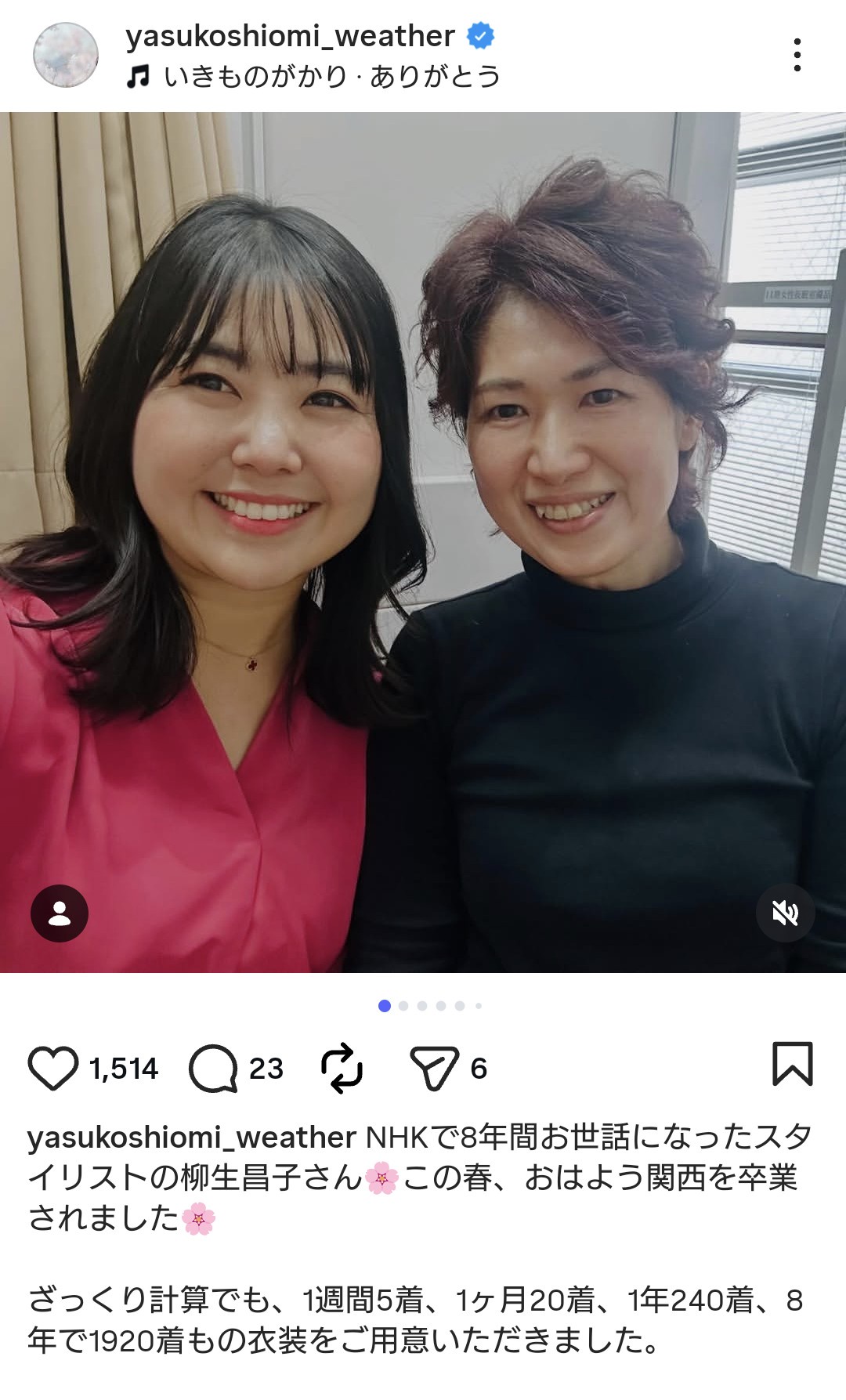Screen dimensions: 846x1400
Task: Open yasukoshiomi_weather profile picture
Action: [x=66, y=55]
